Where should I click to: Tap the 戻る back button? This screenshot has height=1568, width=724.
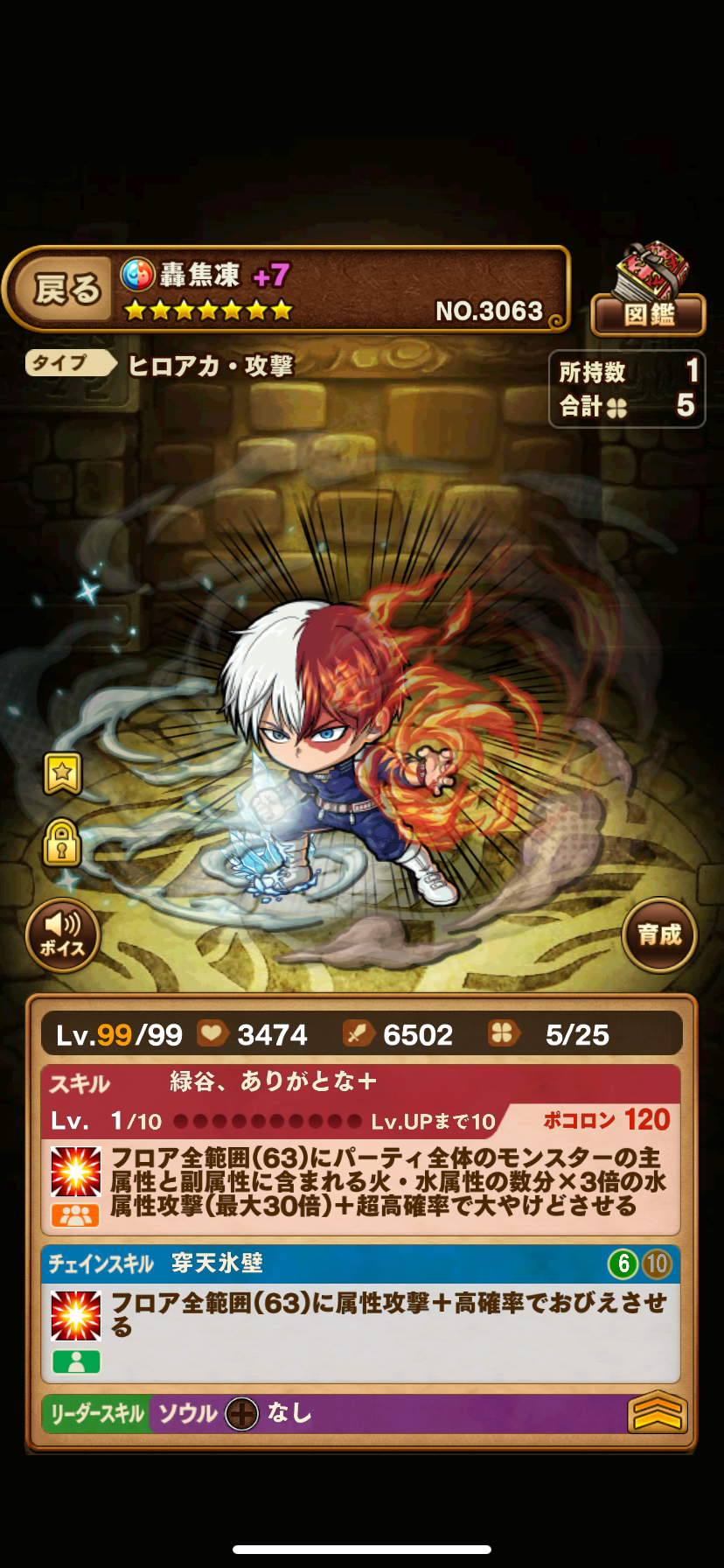(x=63, y=289)
